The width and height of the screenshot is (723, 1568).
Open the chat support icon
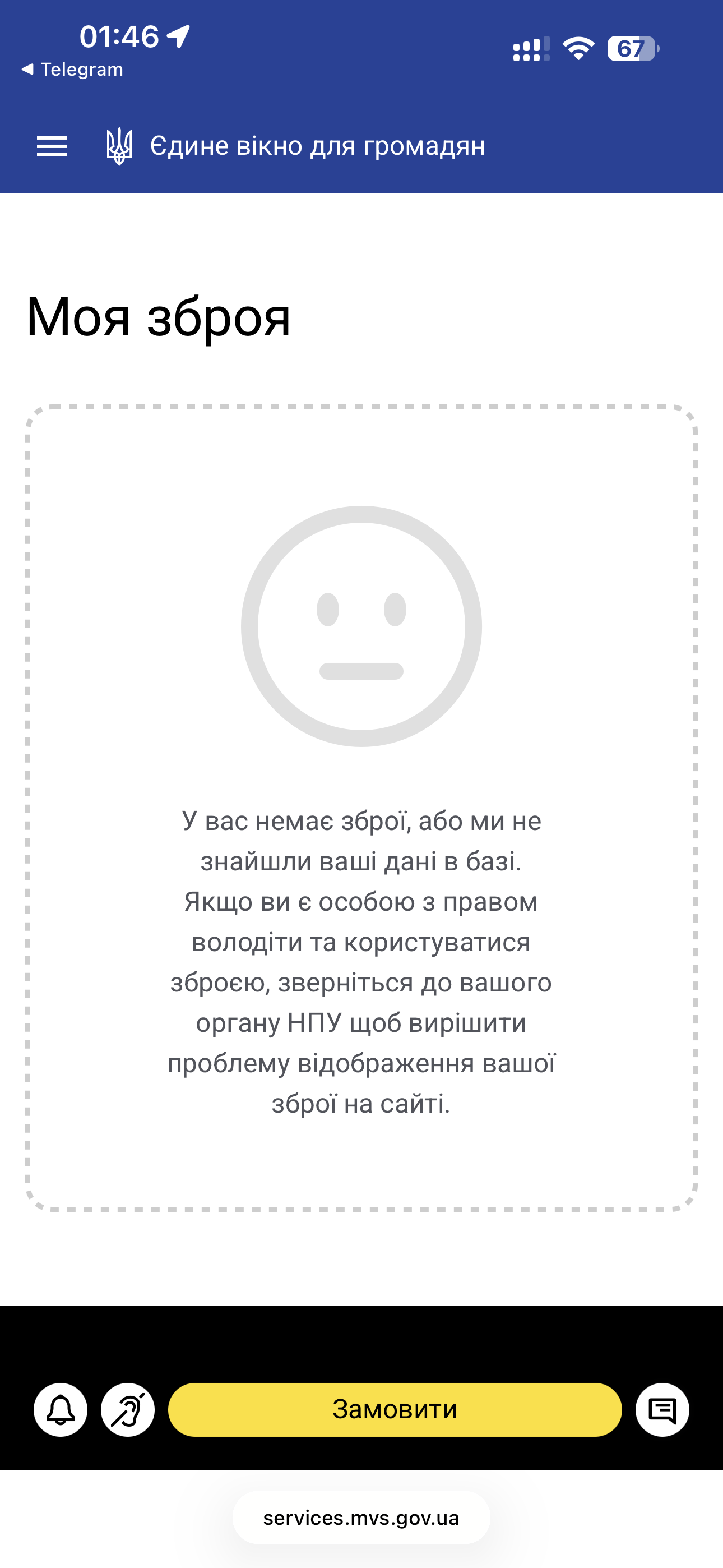pos(662,1410)
